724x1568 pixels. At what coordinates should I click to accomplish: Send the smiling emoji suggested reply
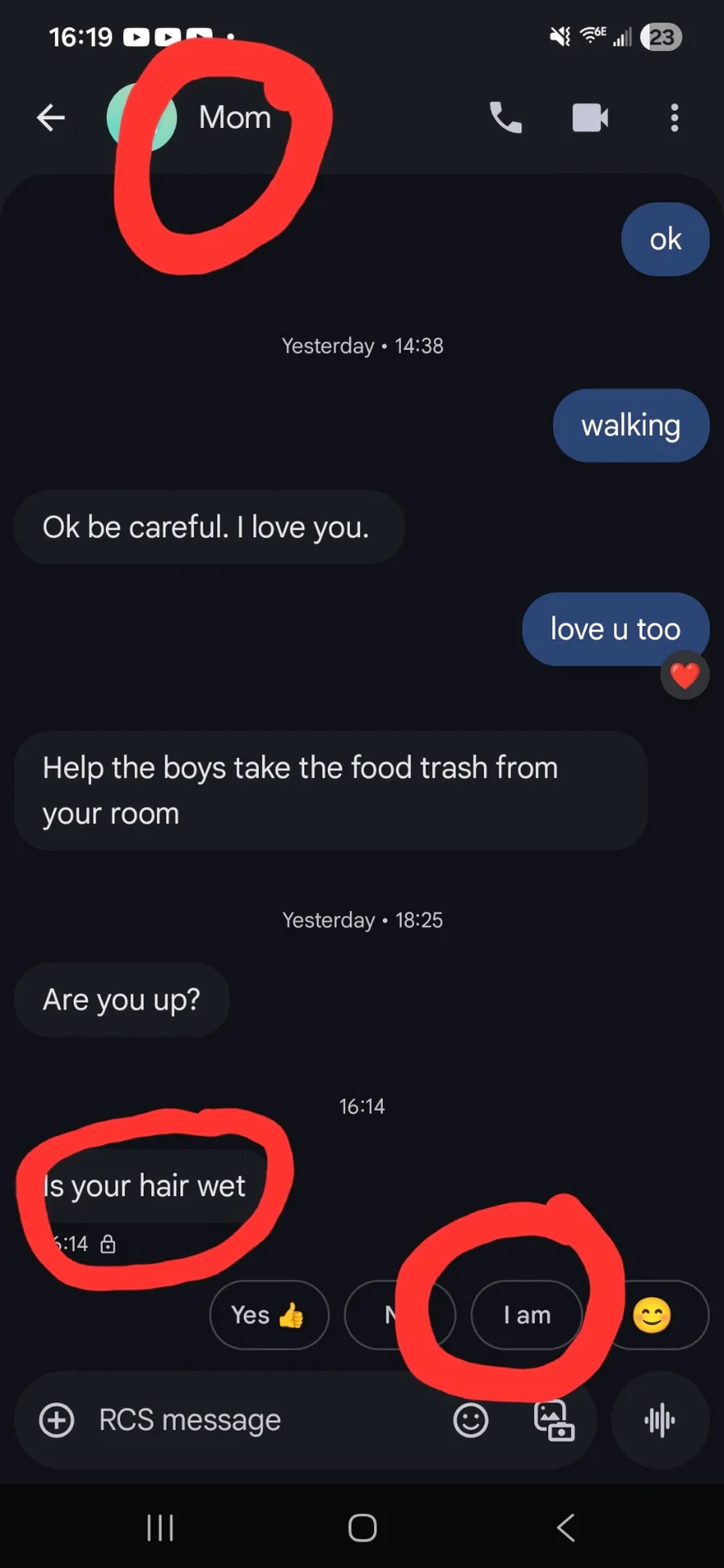click(652, 1315)
